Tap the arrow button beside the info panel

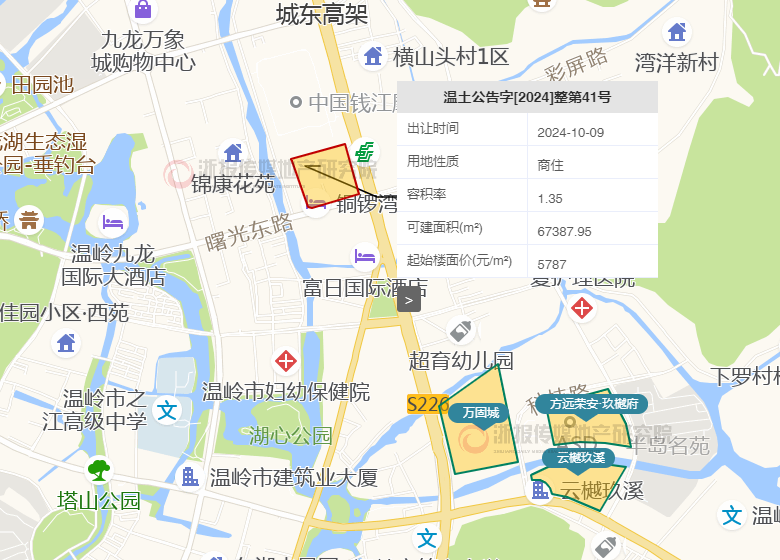pos(408,300)
